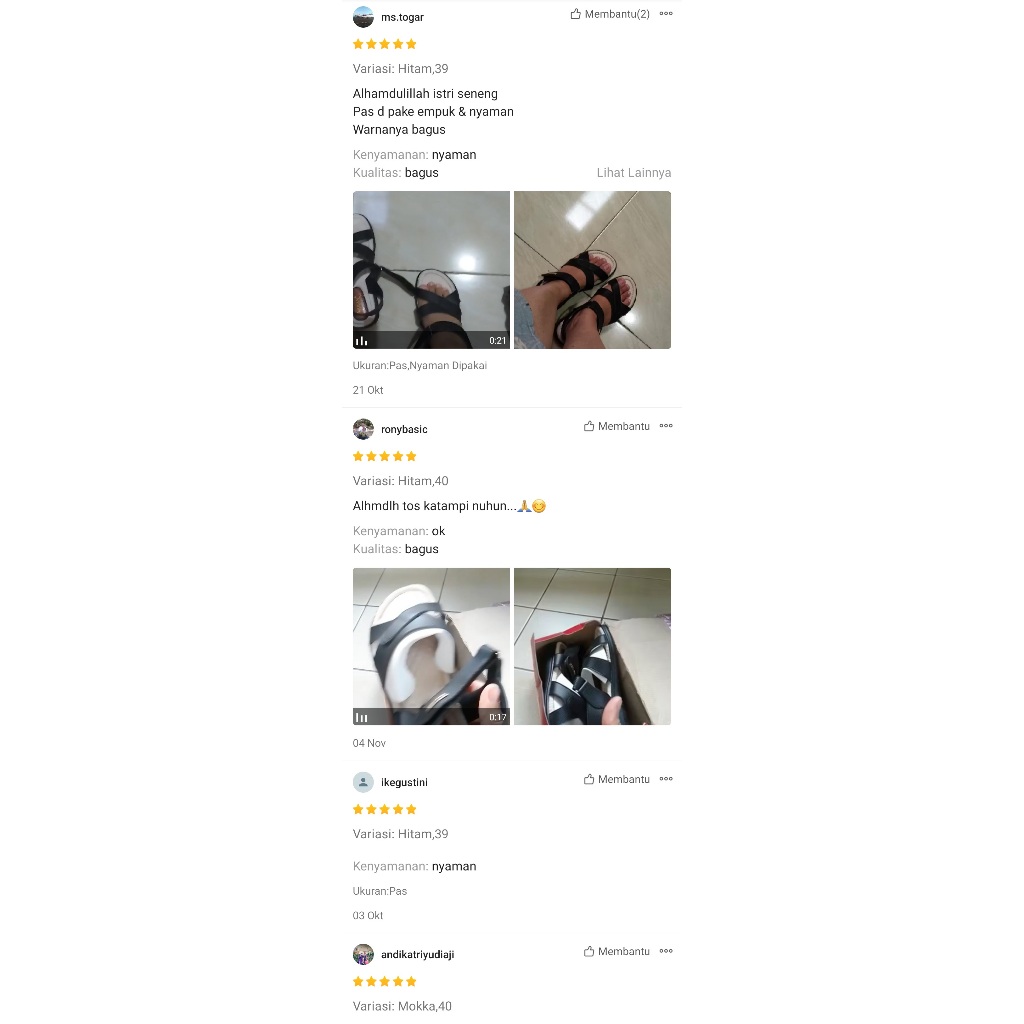
Task: Mark andikatriyudiaji's review as helpful
Action: tap(616, 951)
